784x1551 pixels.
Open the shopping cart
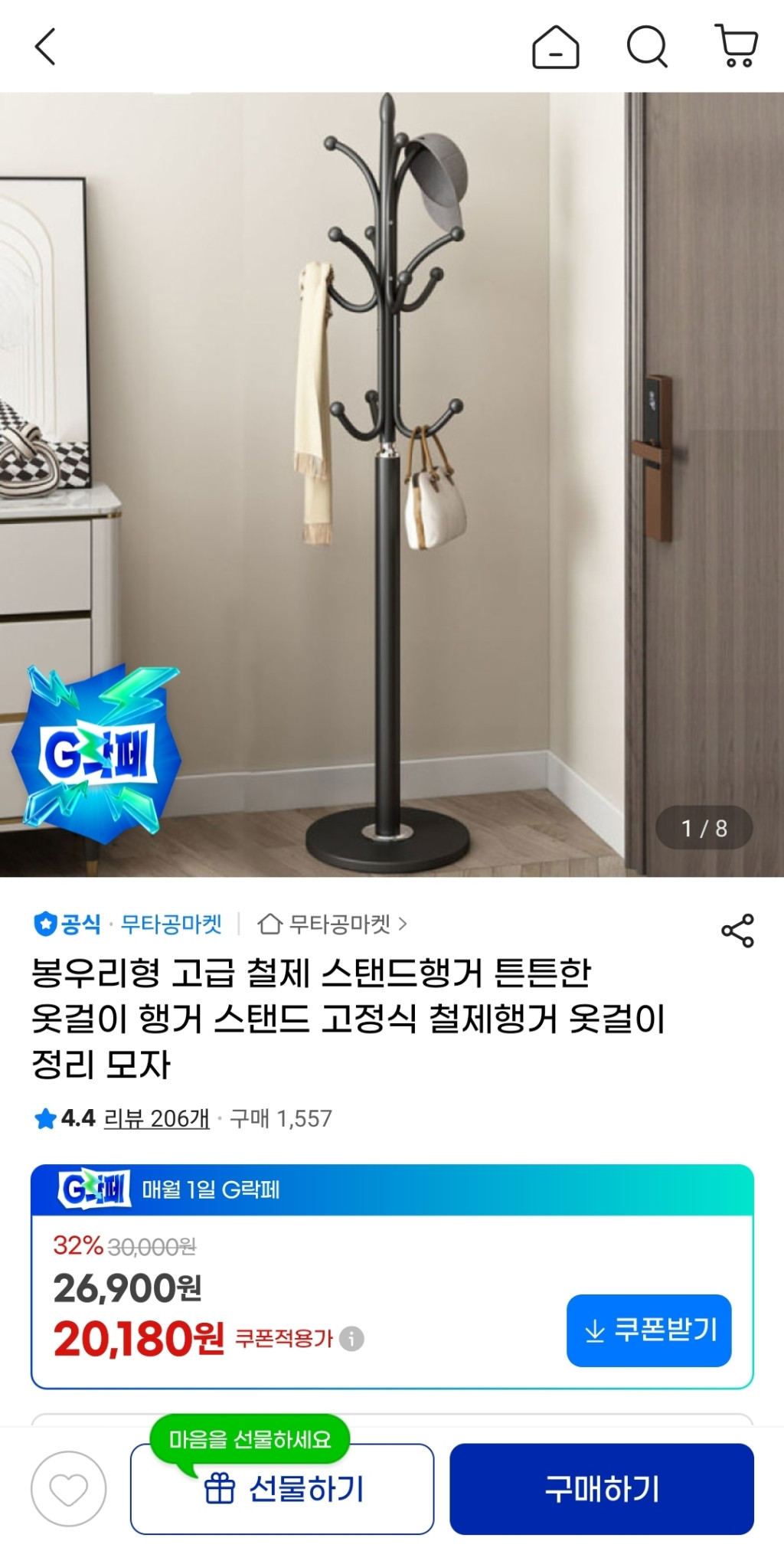(x=737, y=46)
